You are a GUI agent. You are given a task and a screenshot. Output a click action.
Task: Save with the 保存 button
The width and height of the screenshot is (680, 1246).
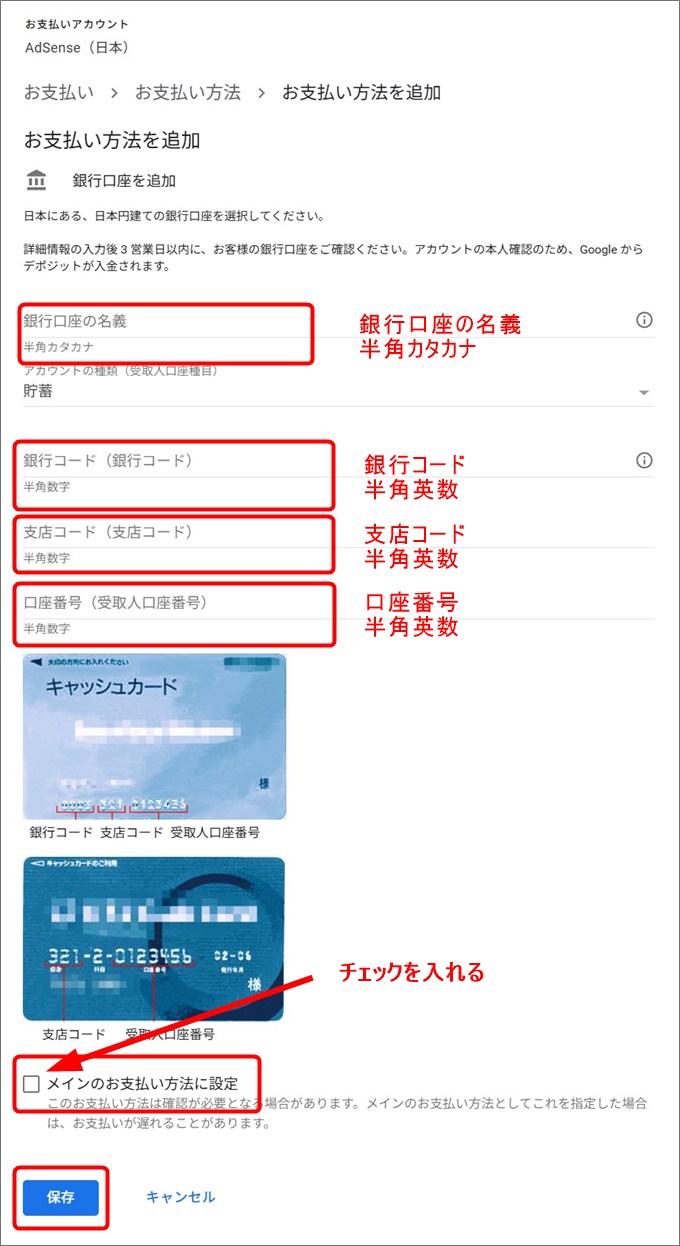(61, 1197)
